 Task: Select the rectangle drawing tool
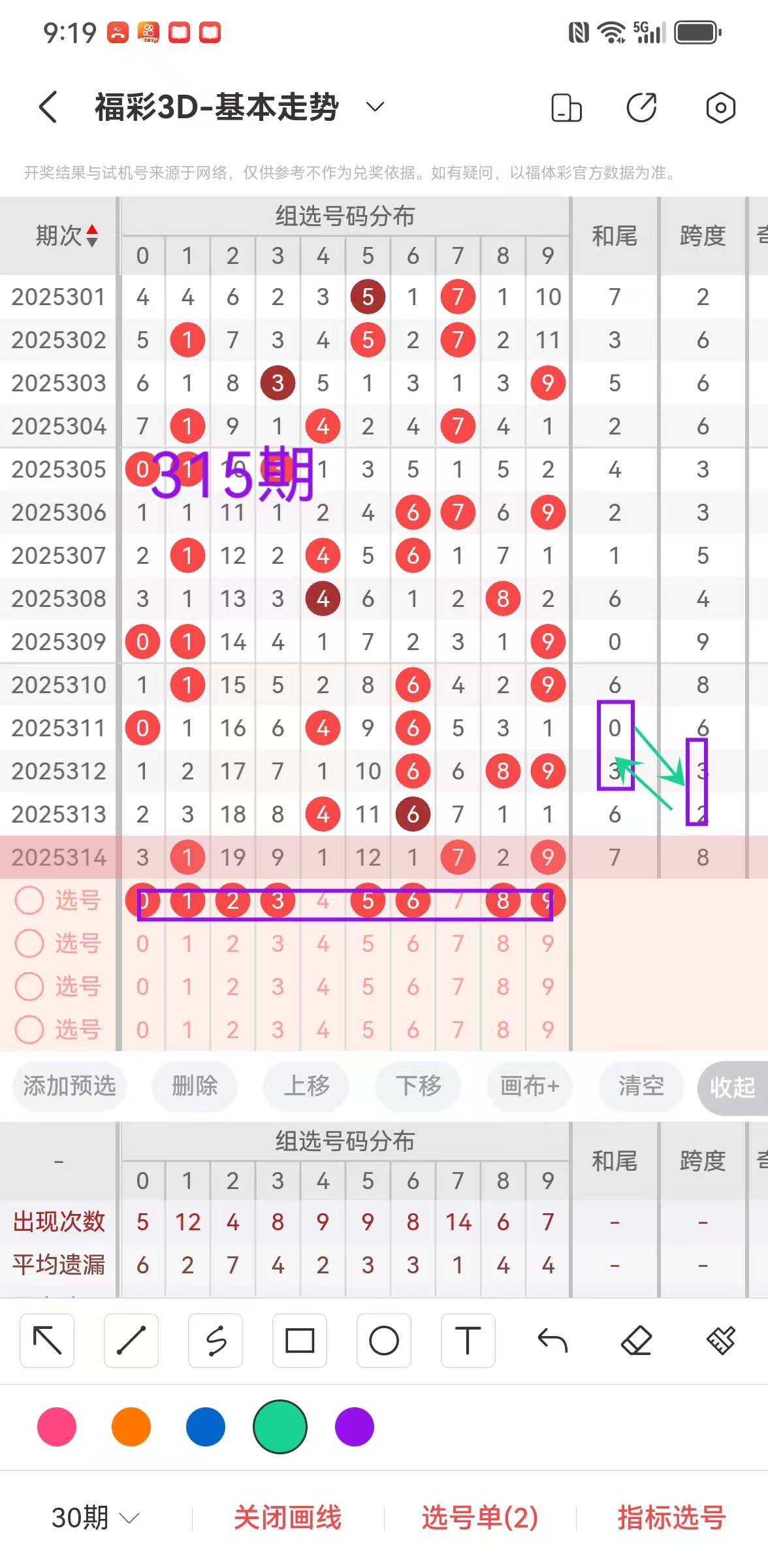[300, 1341]
